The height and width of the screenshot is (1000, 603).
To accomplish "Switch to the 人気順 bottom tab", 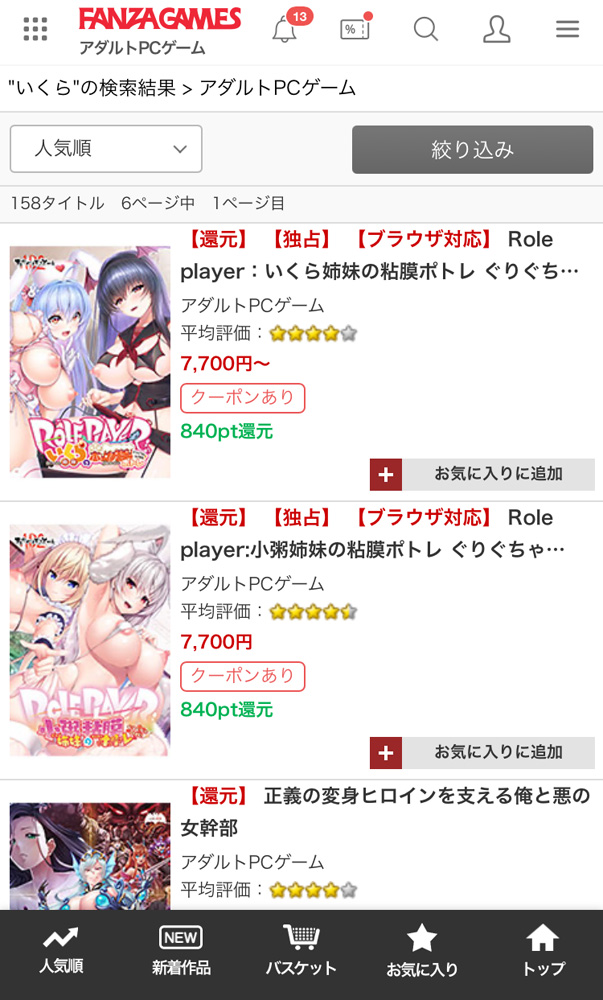I will coord(61,950).
